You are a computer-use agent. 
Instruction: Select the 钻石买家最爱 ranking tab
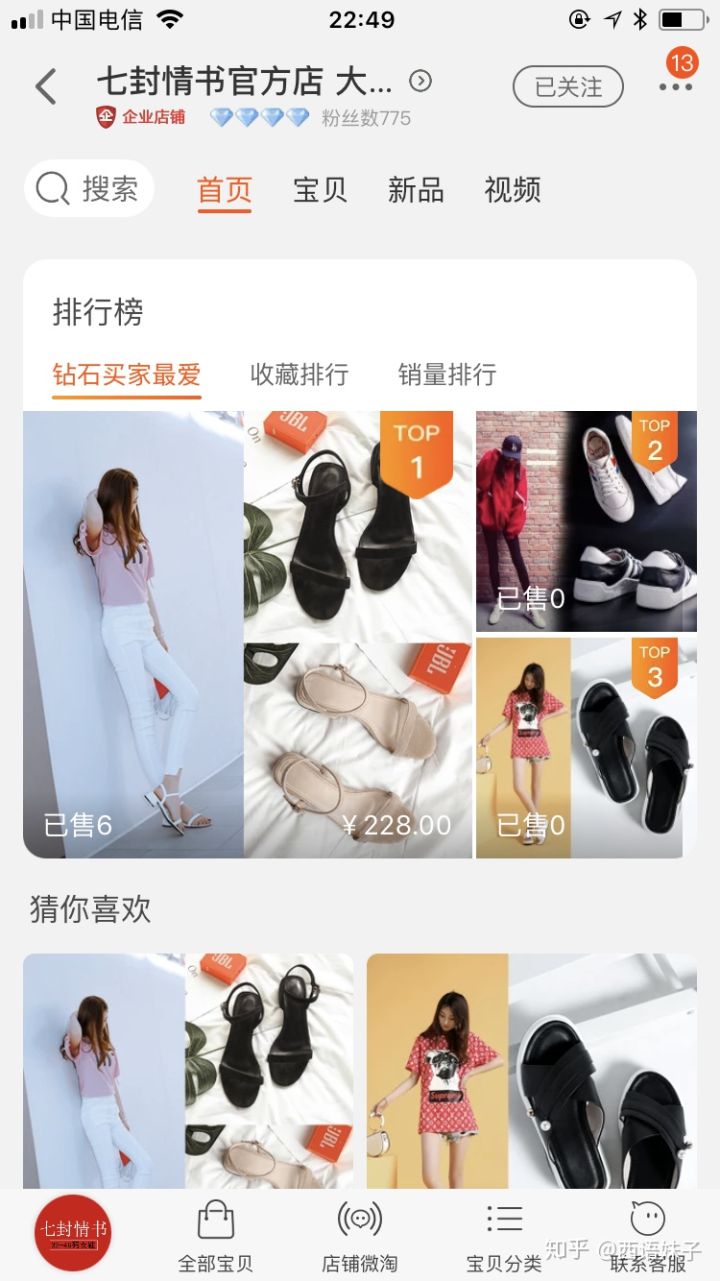(x=127, y=375)
